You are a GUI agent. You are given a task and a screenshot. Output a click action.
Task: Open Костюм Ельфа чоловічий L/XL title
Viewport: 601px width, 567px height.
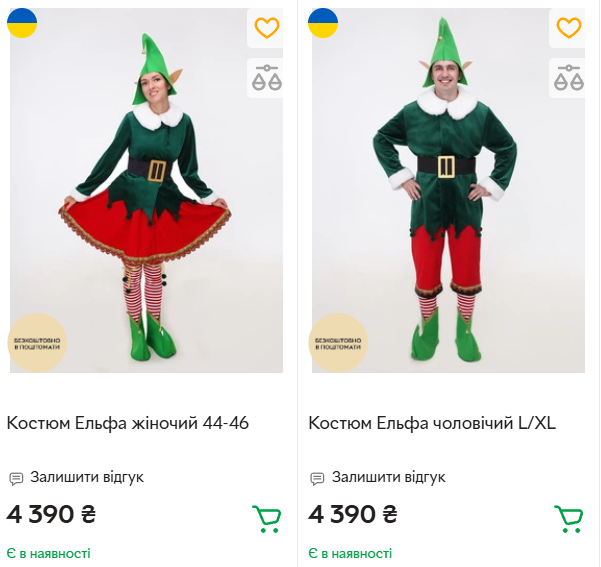click(x=432, y=423)
